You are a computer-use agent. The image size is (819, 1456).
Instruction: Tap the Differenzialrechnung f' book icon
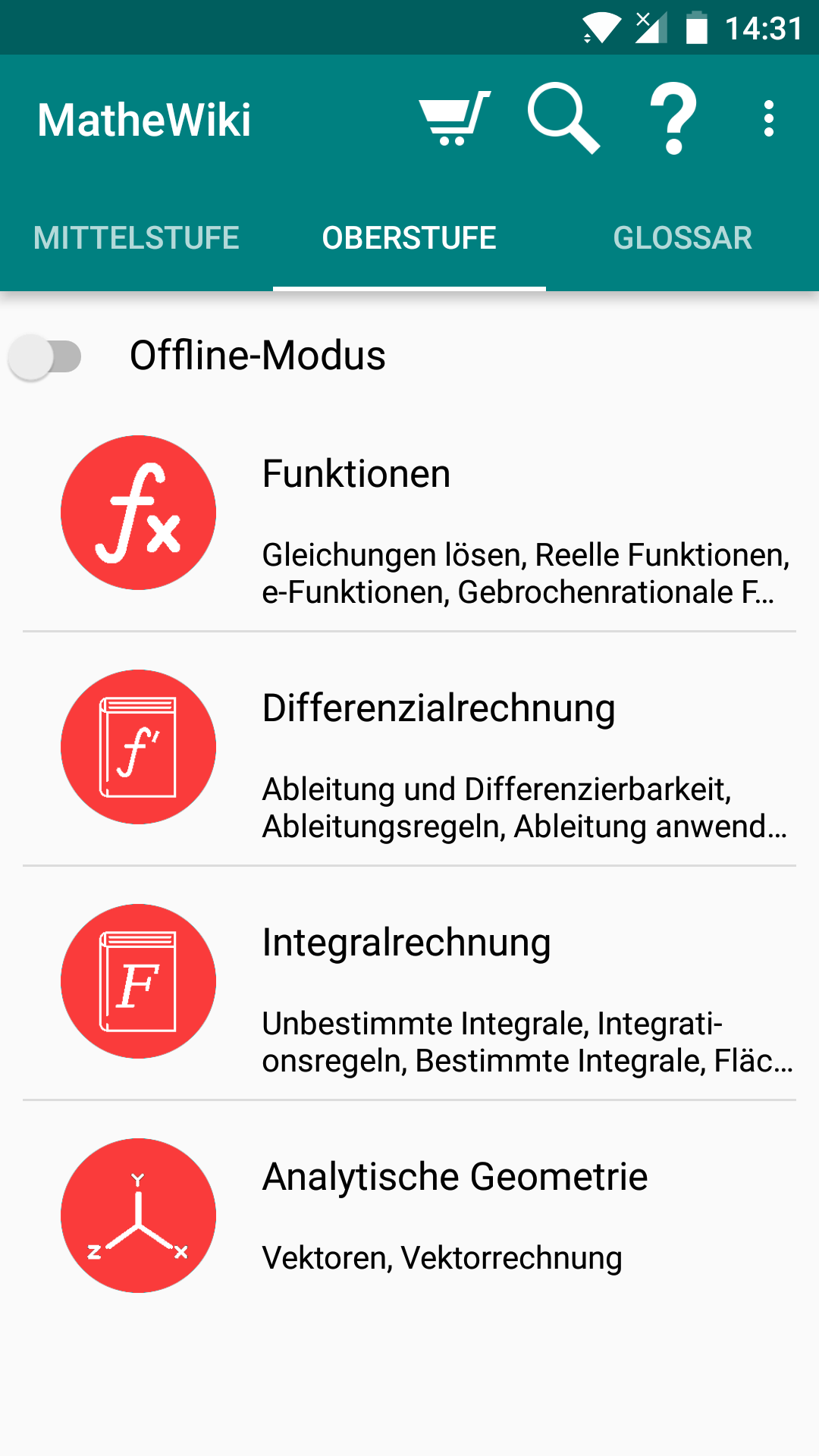(138, 747)
